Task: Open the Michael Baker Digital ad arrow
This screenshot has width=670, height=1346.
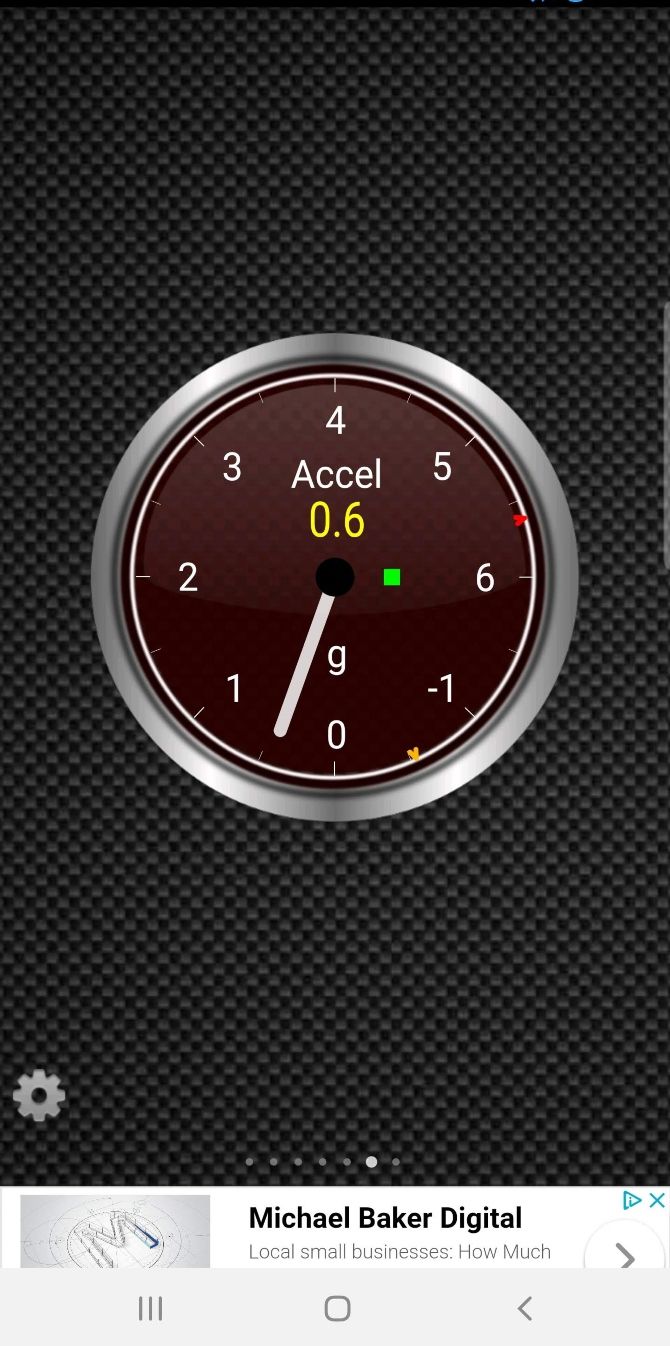Action: pos(624,1254)
